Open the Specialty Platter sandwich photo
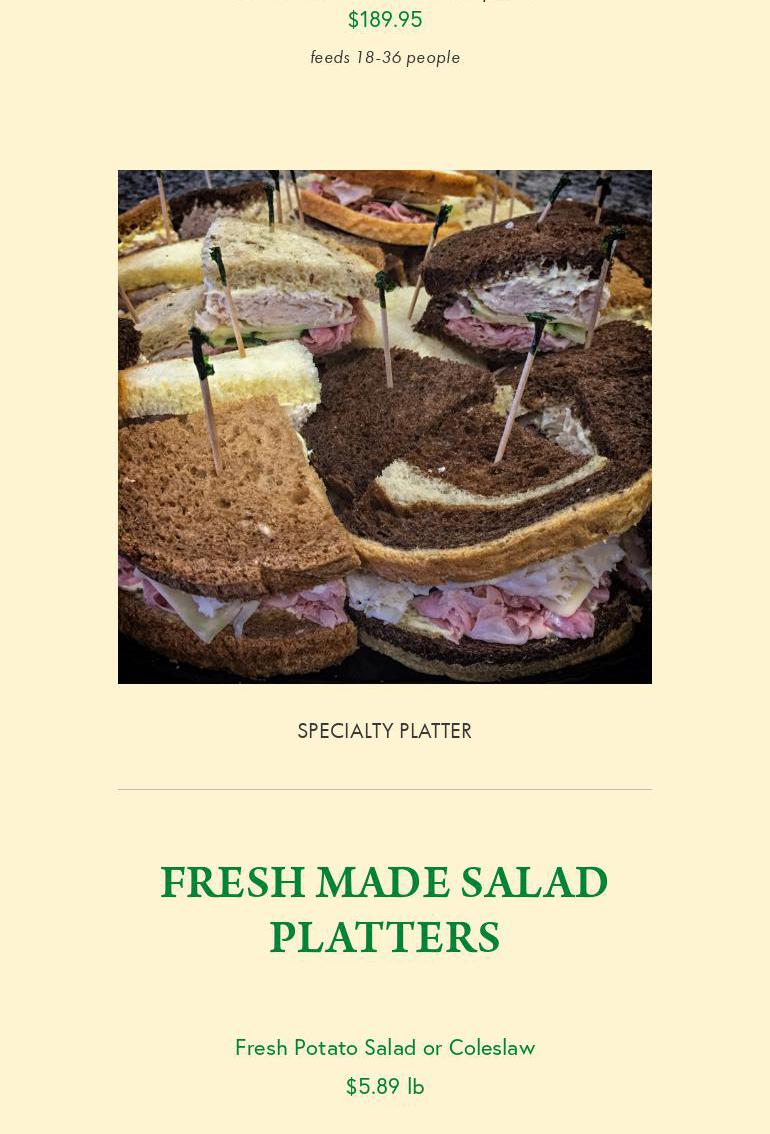This screenshot has width=770, height=1134. 385,427
